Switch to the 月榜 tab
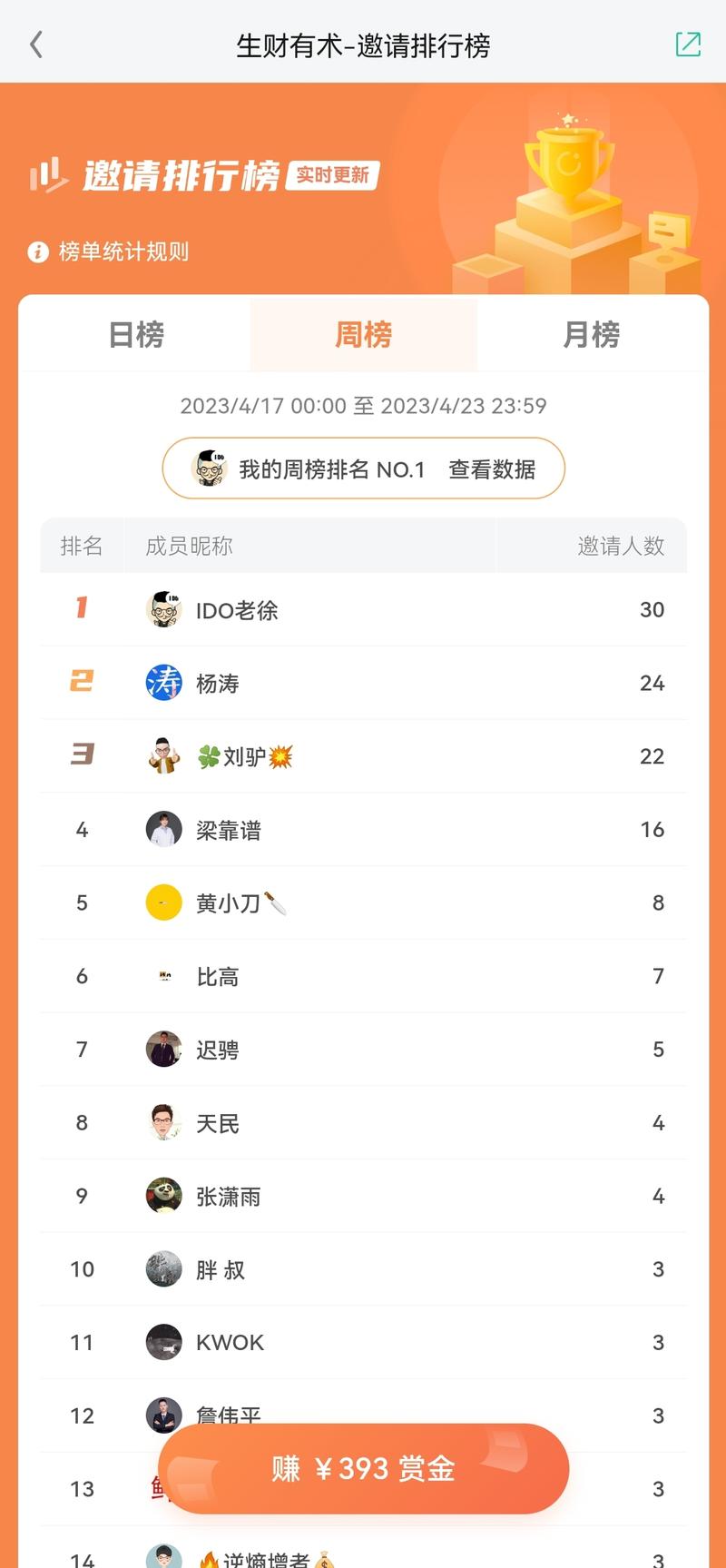The height and width of the screenshot is (1568, 726). coord(592,335)
